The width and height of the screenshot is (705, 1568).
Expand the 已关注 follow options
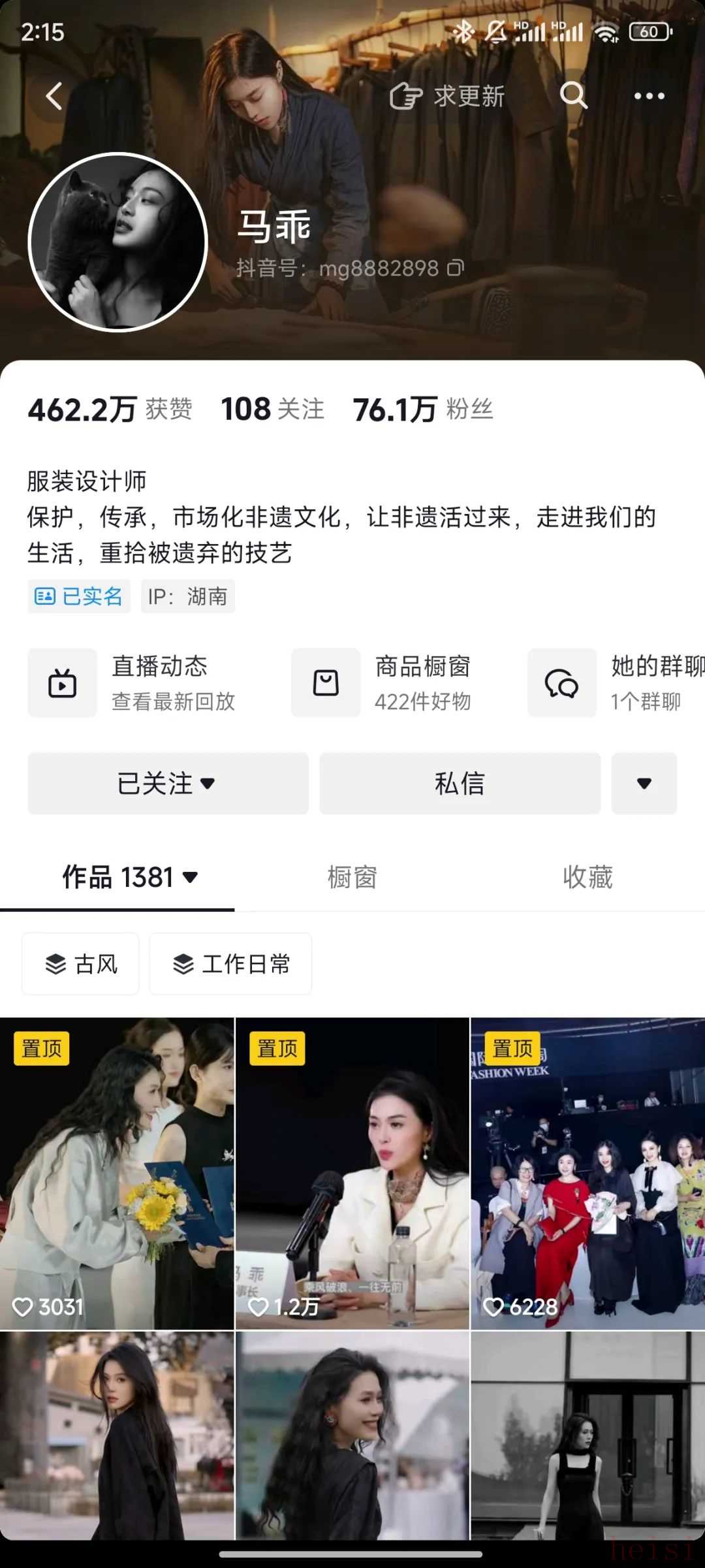point(168,783)
